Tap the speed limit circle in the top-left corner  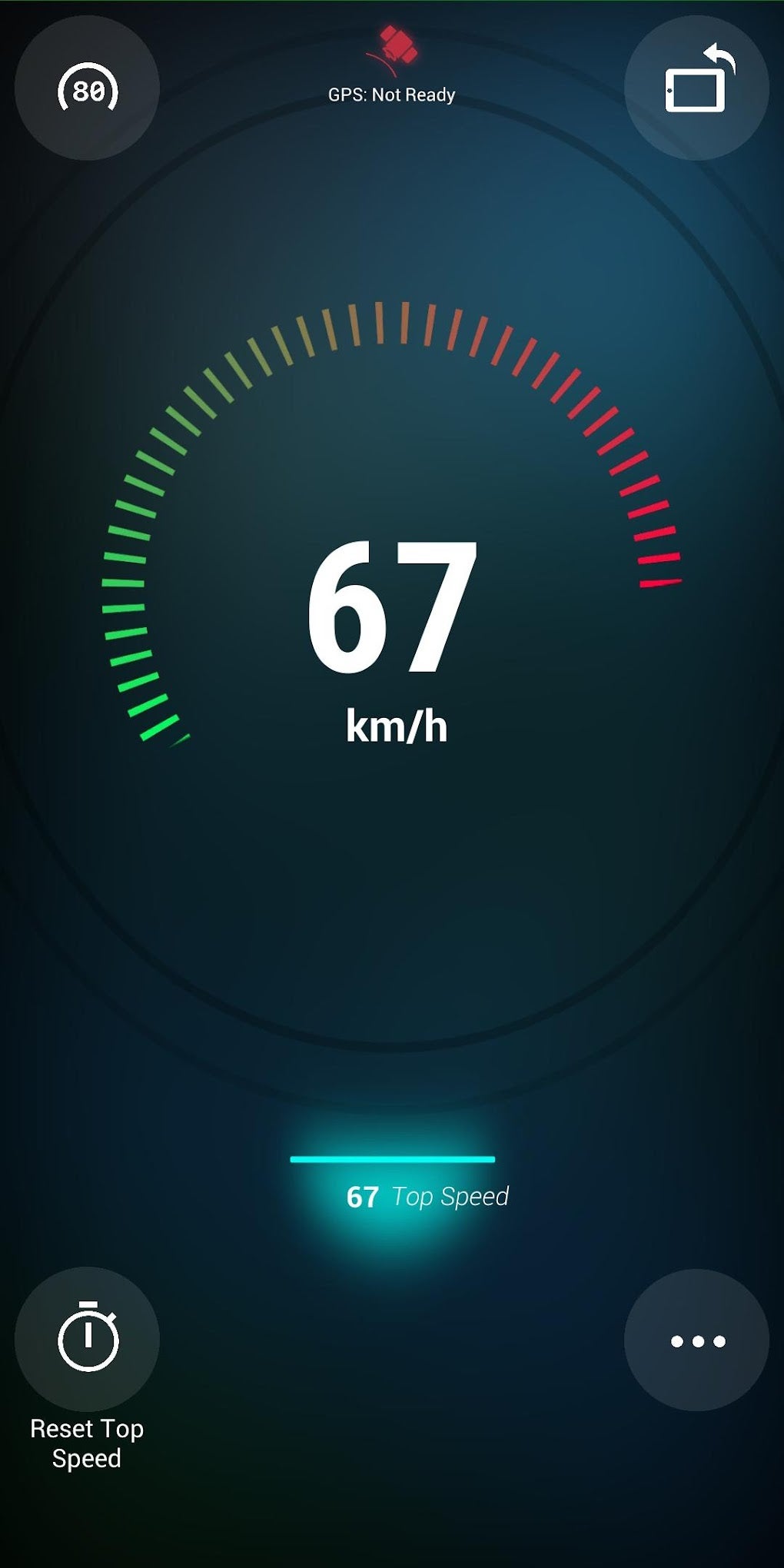click(87, 88)
